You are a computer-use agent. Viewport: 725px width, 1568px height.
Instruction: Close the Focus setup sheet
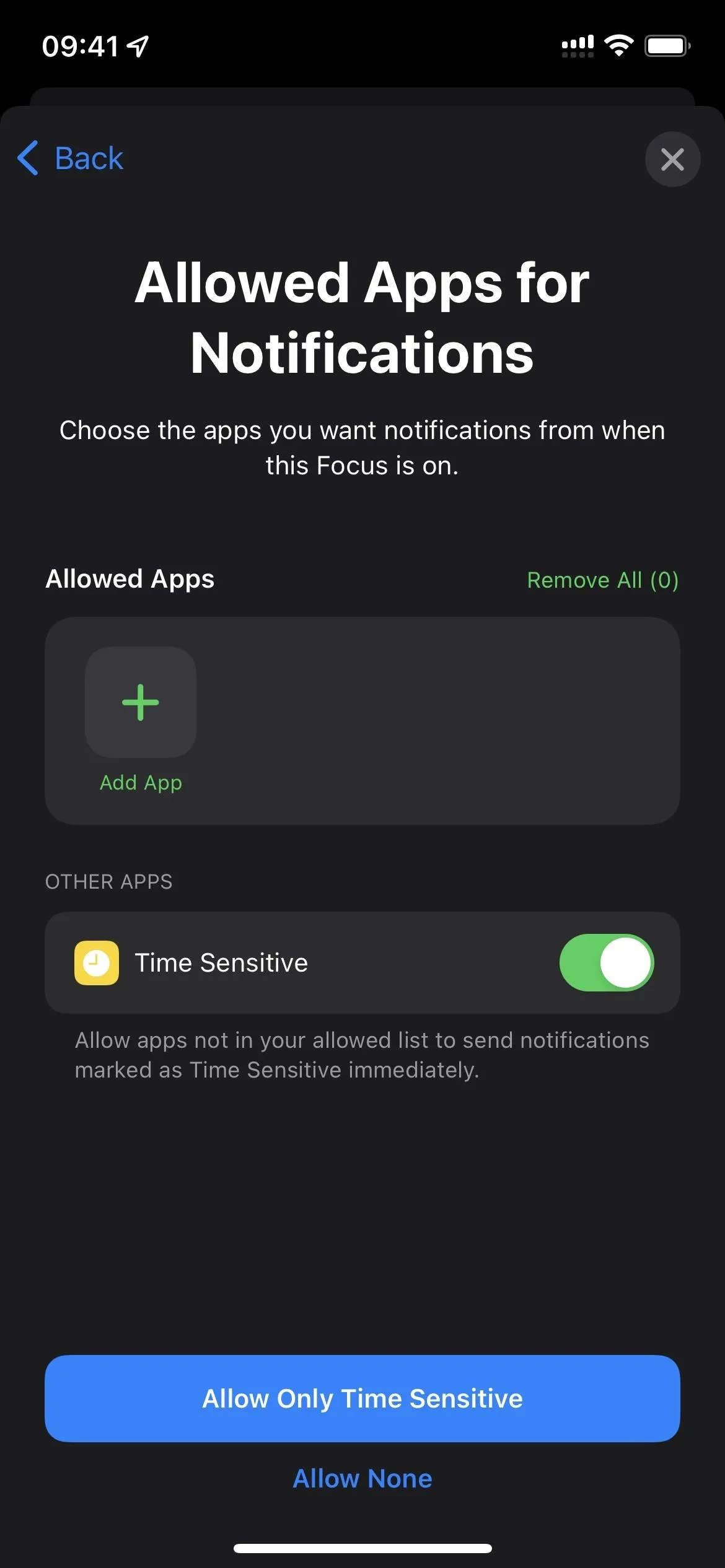672,159
